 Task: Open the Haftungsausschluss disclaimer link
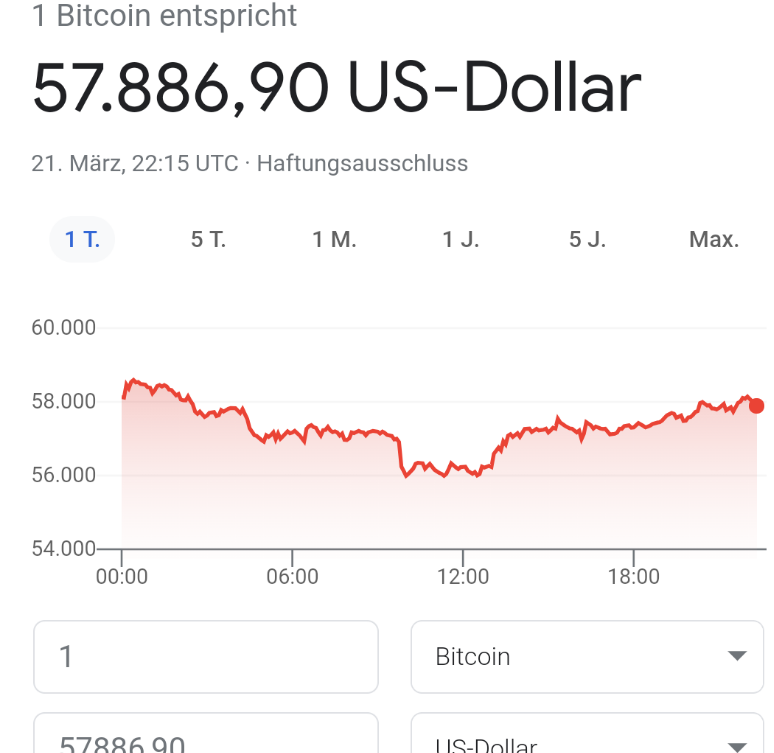click(x=362, y=163)
